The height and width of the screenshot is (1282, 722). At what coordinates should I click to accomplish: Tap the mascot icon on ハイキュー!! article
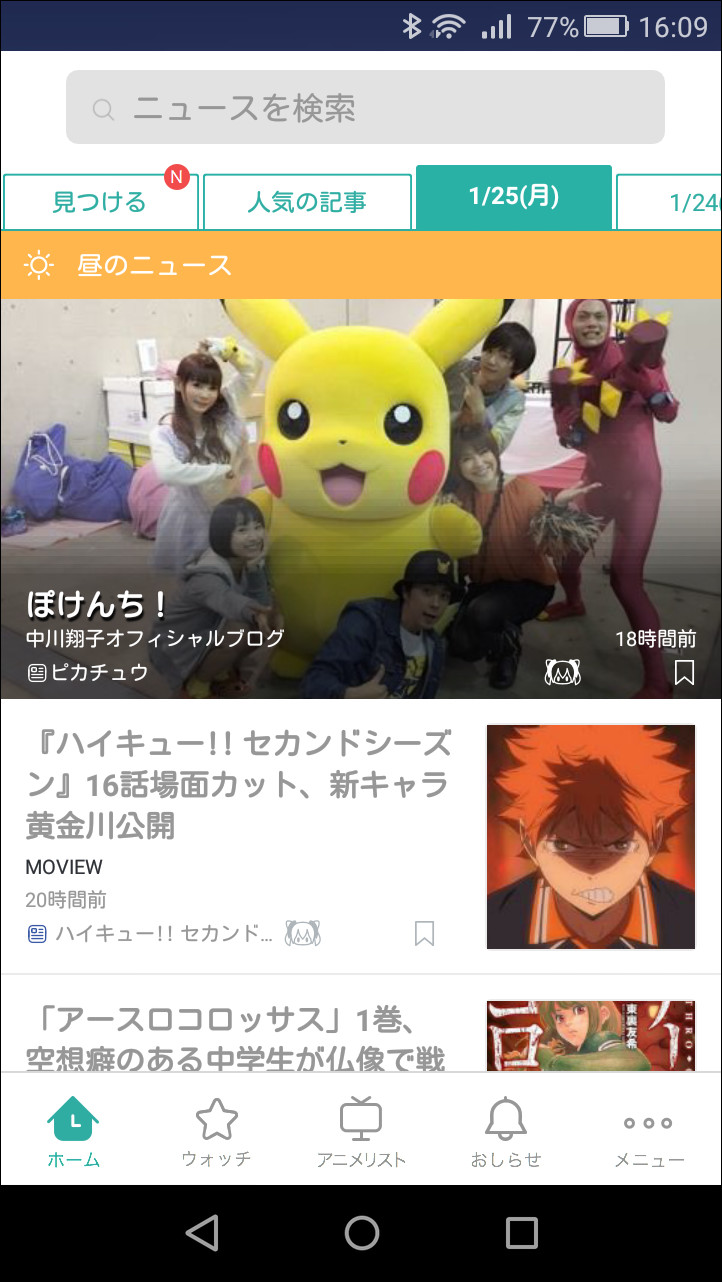click(302, 934)
